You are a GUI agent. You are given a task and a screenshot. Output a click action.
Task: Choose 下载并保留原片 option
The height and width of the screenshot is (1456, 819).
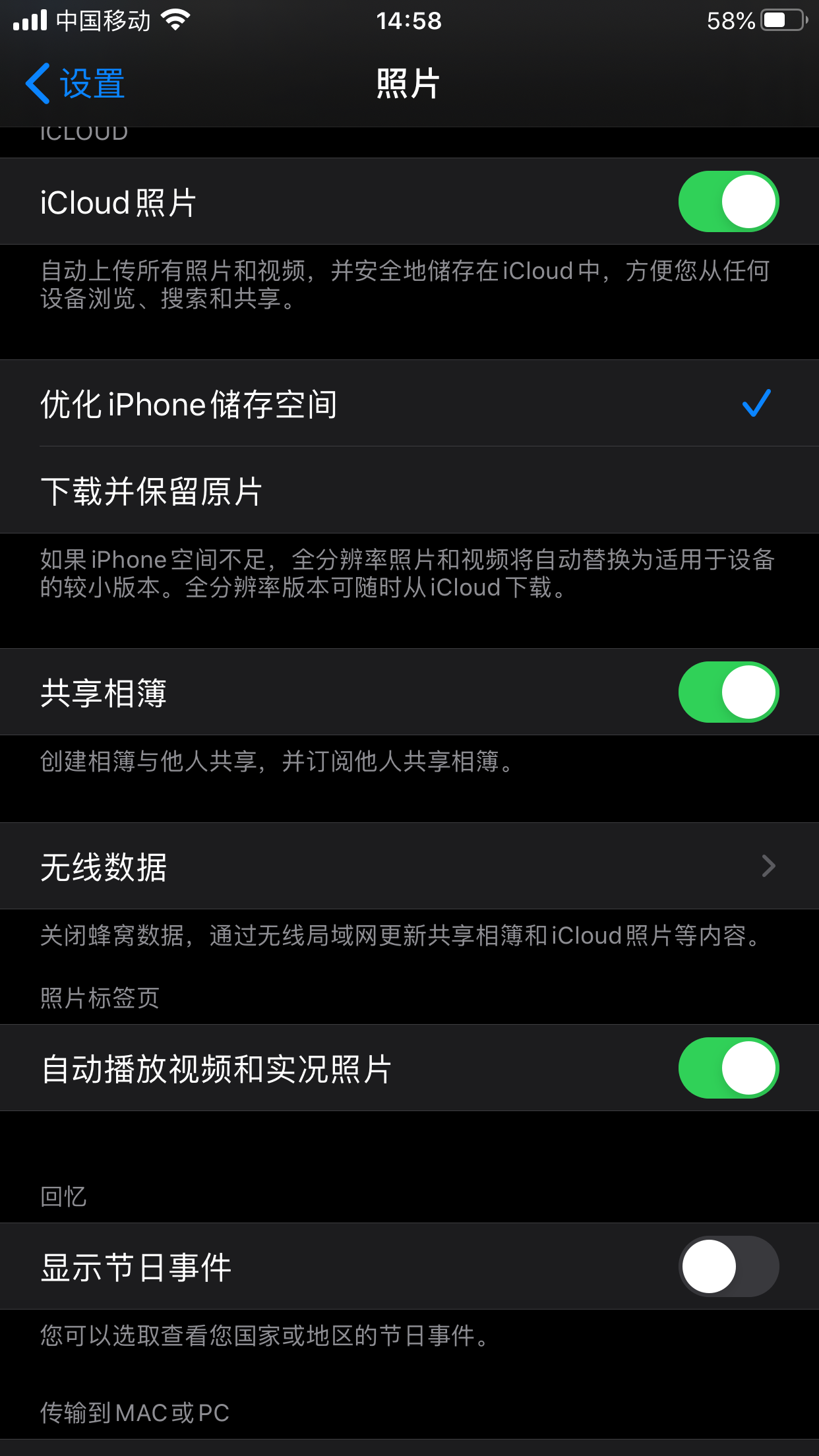point(409,491)
